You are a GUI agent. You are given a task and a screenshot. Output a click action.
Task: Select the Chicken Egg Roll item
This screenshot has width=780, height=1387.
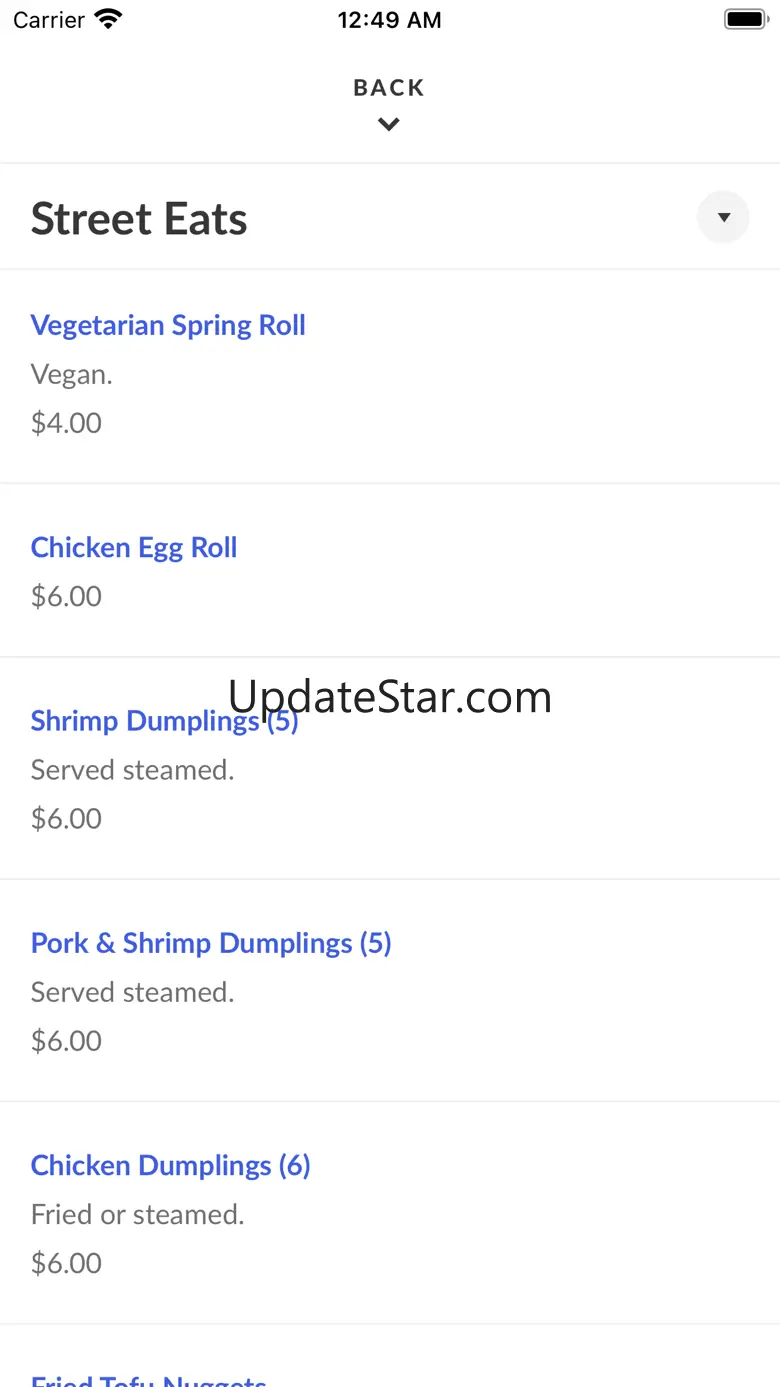(x=134, y=548)
